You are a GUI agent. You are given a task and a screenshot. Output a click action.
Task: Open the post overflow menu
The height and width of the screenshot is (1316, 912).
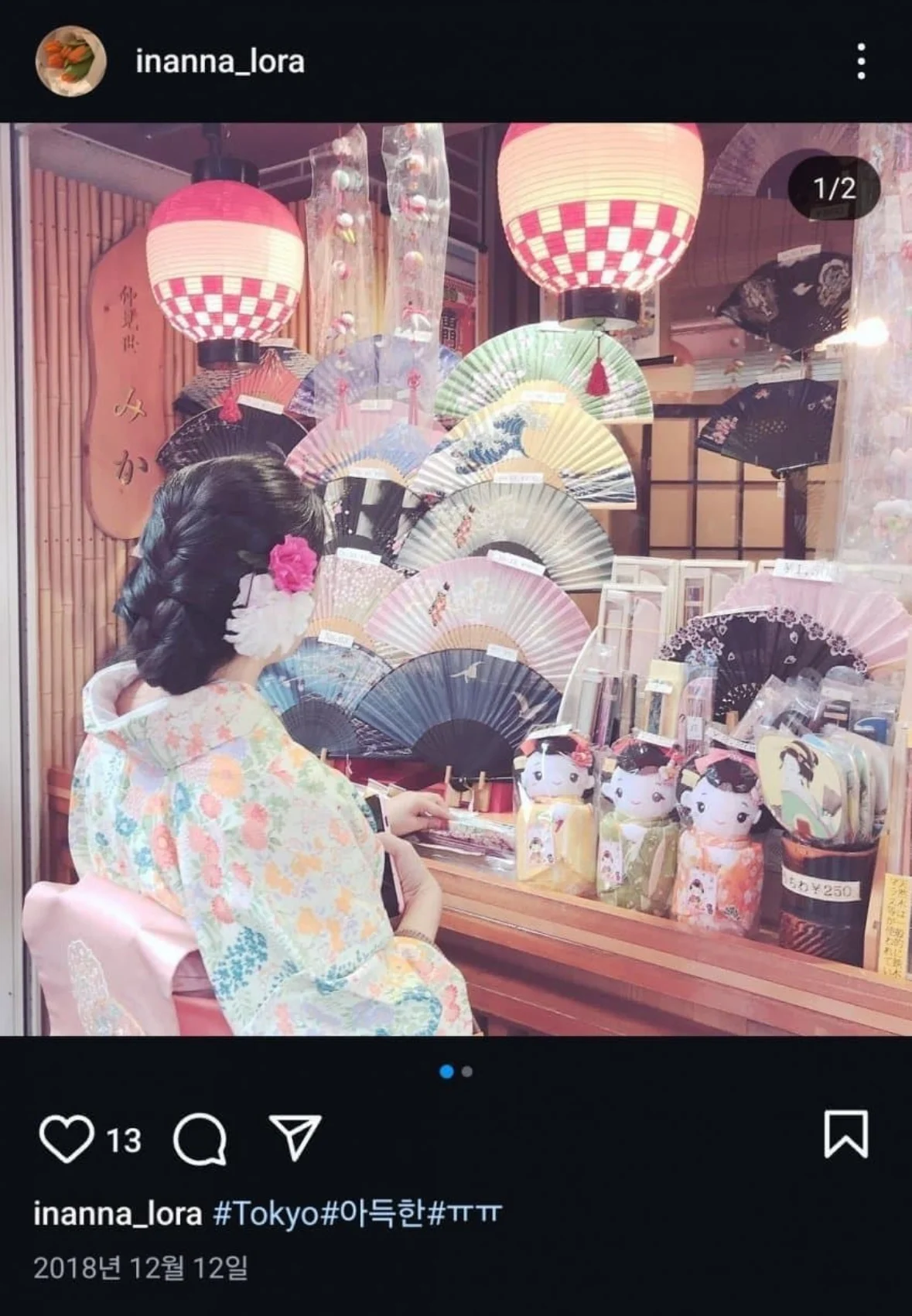[x=861, y=61]
